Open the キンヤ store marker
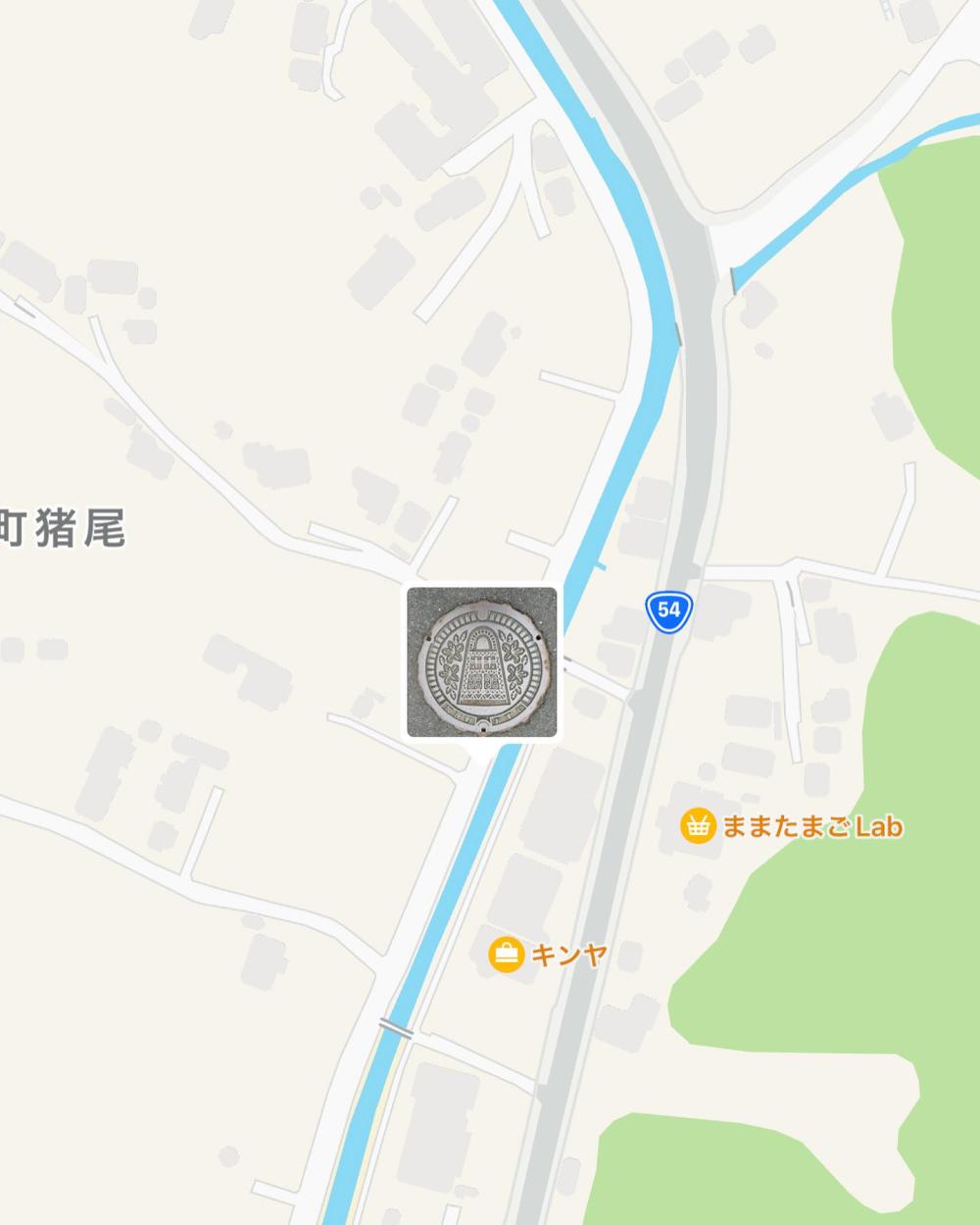Screen dimensions: 980x1225 pos(506,954)
